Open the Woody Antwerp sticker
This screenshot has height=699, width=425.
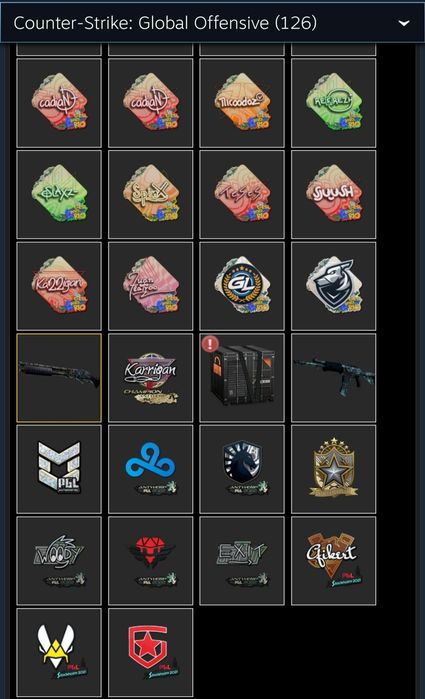(59, 561)
